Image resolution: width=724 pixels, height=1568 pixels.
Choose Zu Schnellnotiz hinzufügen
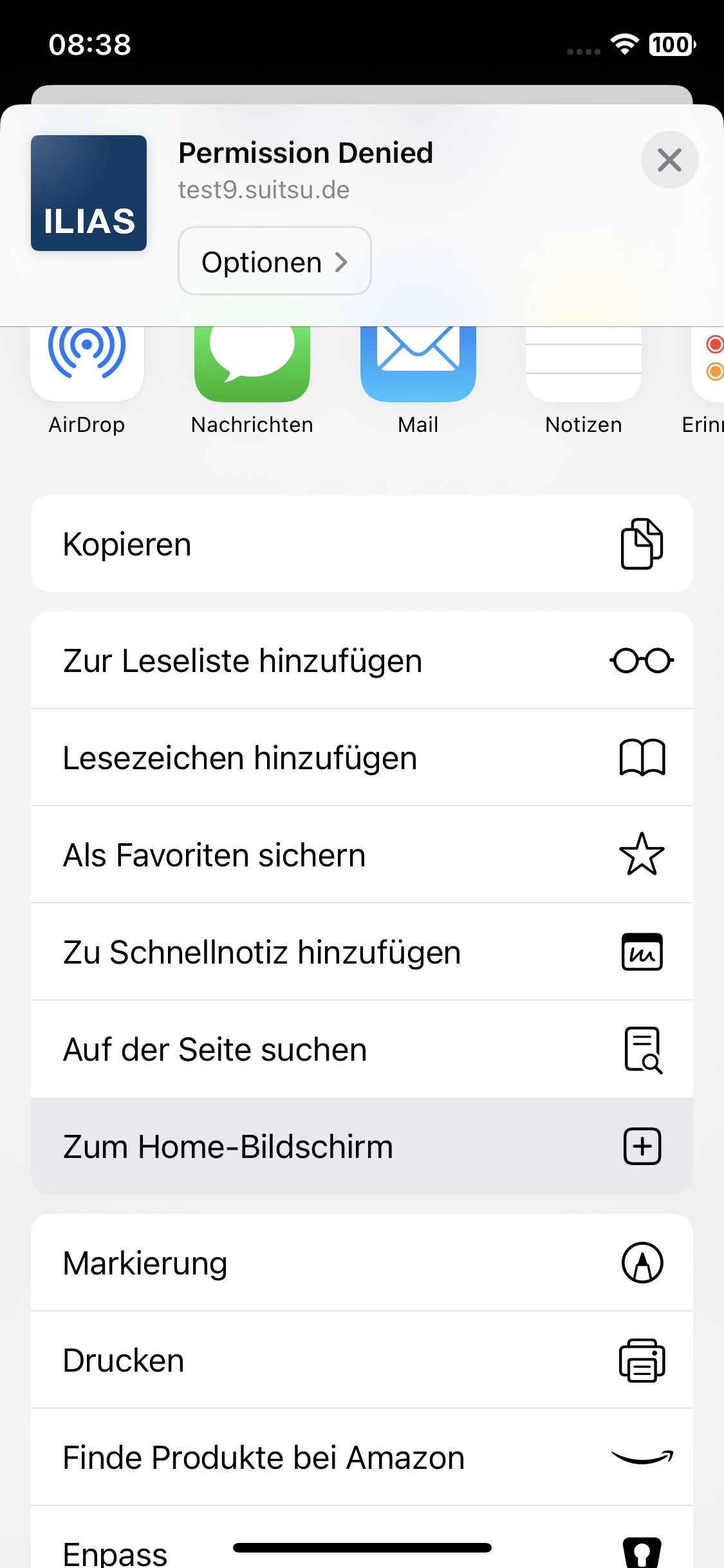pyautogui.click(x=362, y=952)
